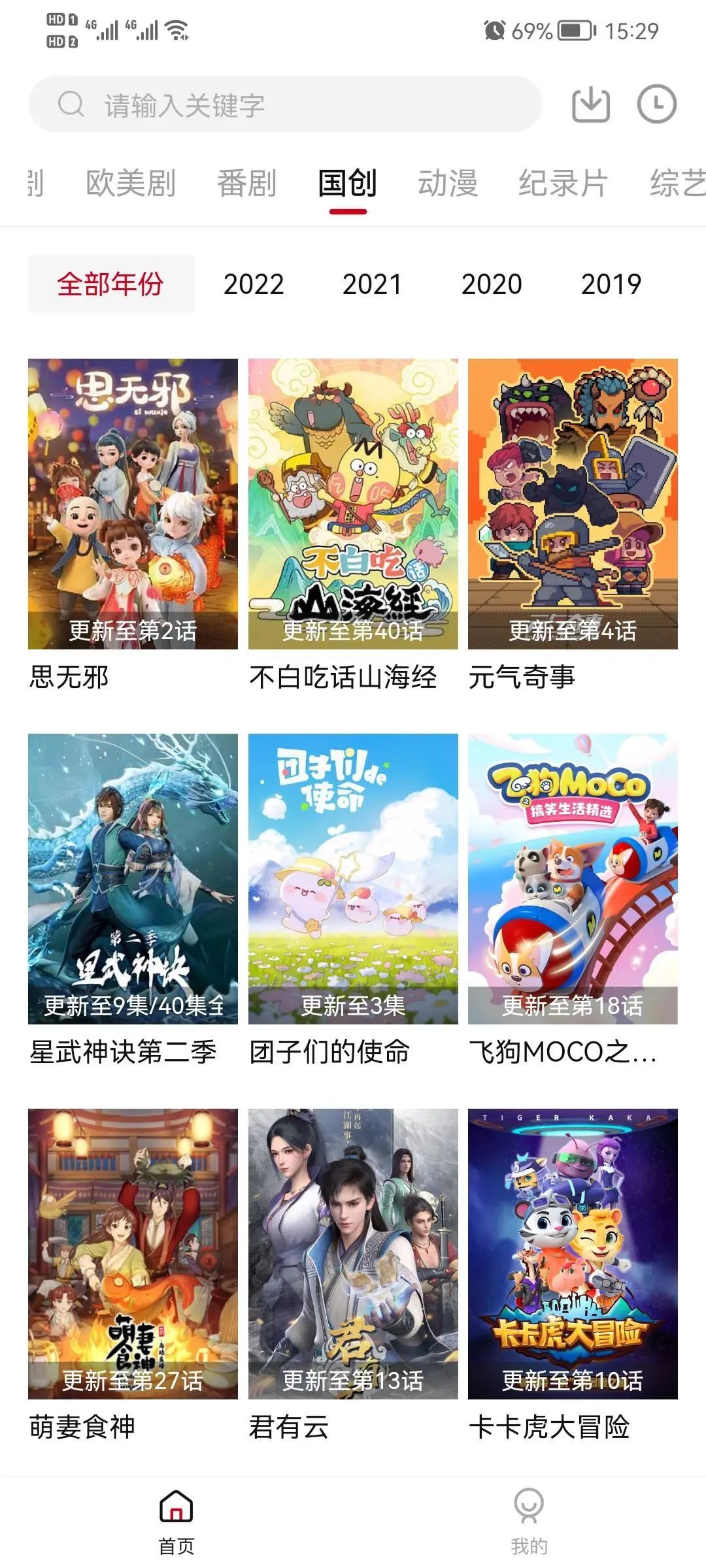Open the 思无邪 show
The height and width of the screenshot is (1568, 706).
click(x=133, y=504)
